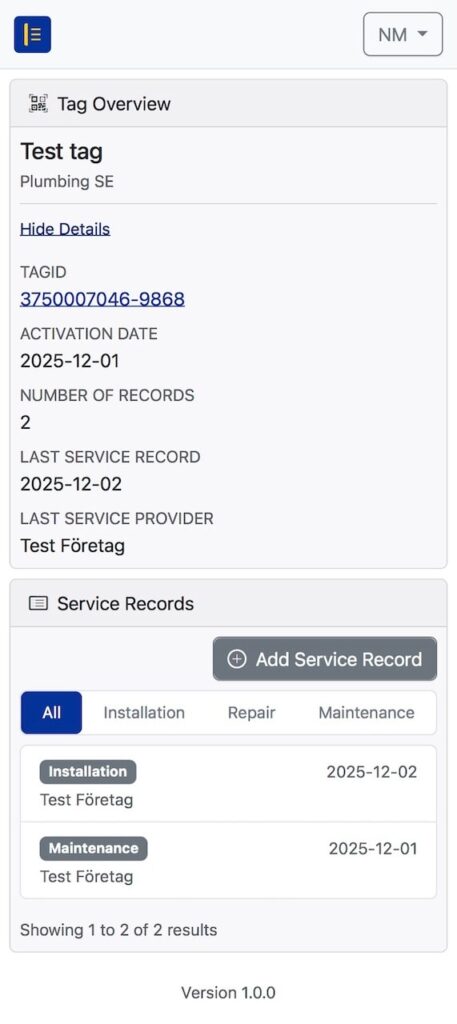This screenshot has width=457, height=1024.
Task: Tap the Hide Details link
Action: [x=65, y=229]
